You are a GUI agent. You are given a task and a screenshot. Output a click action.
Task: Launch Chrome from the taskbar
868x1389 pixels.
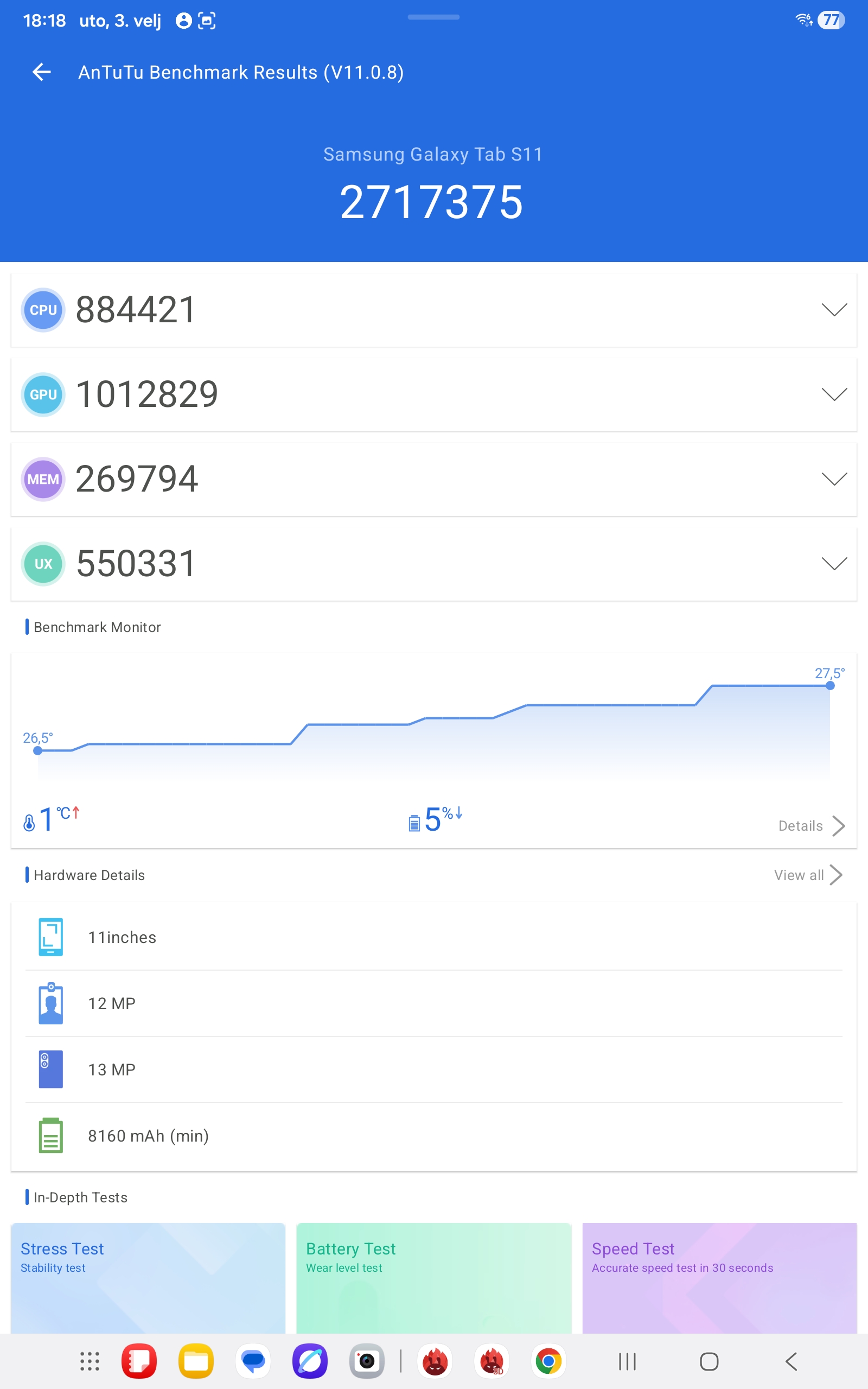(548, 1361)
